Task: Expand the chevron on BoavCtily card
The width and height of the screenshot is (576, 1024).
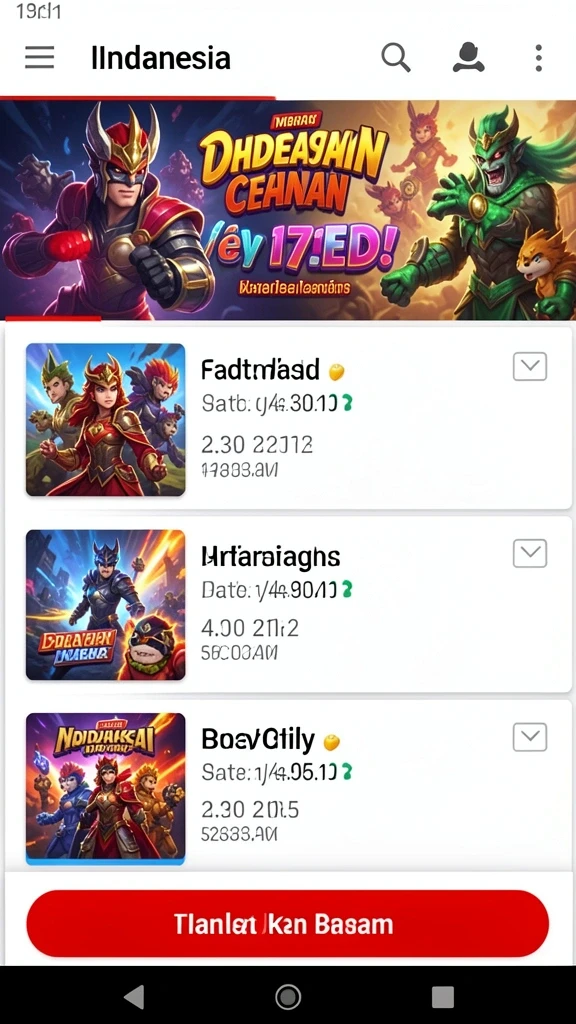Action: (x=530, y=737)
